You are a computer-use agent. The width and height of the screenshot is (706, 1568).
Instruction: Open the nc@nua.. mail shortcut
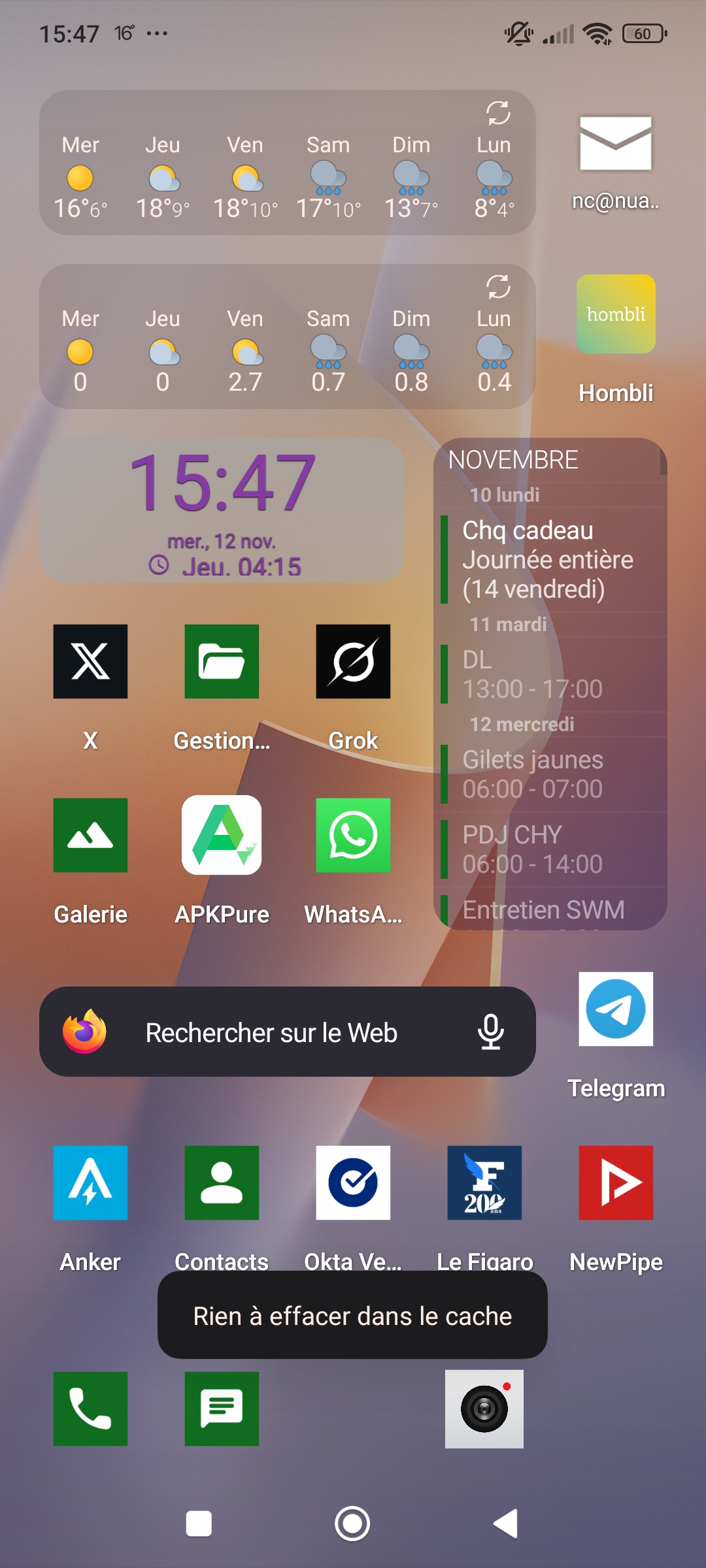pyautogui.click(x=615, y=144)
